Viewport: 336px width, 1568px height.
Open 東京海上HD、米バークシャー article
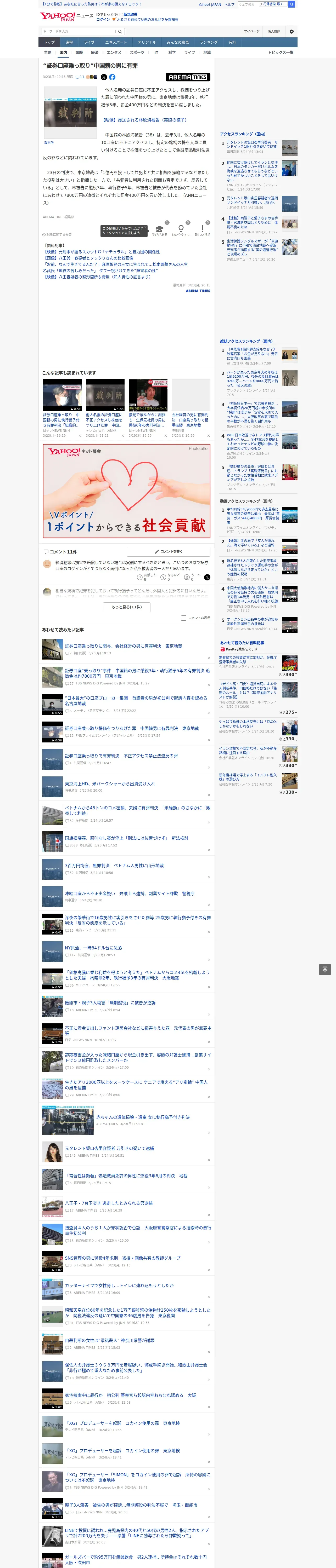coord(110,784)
